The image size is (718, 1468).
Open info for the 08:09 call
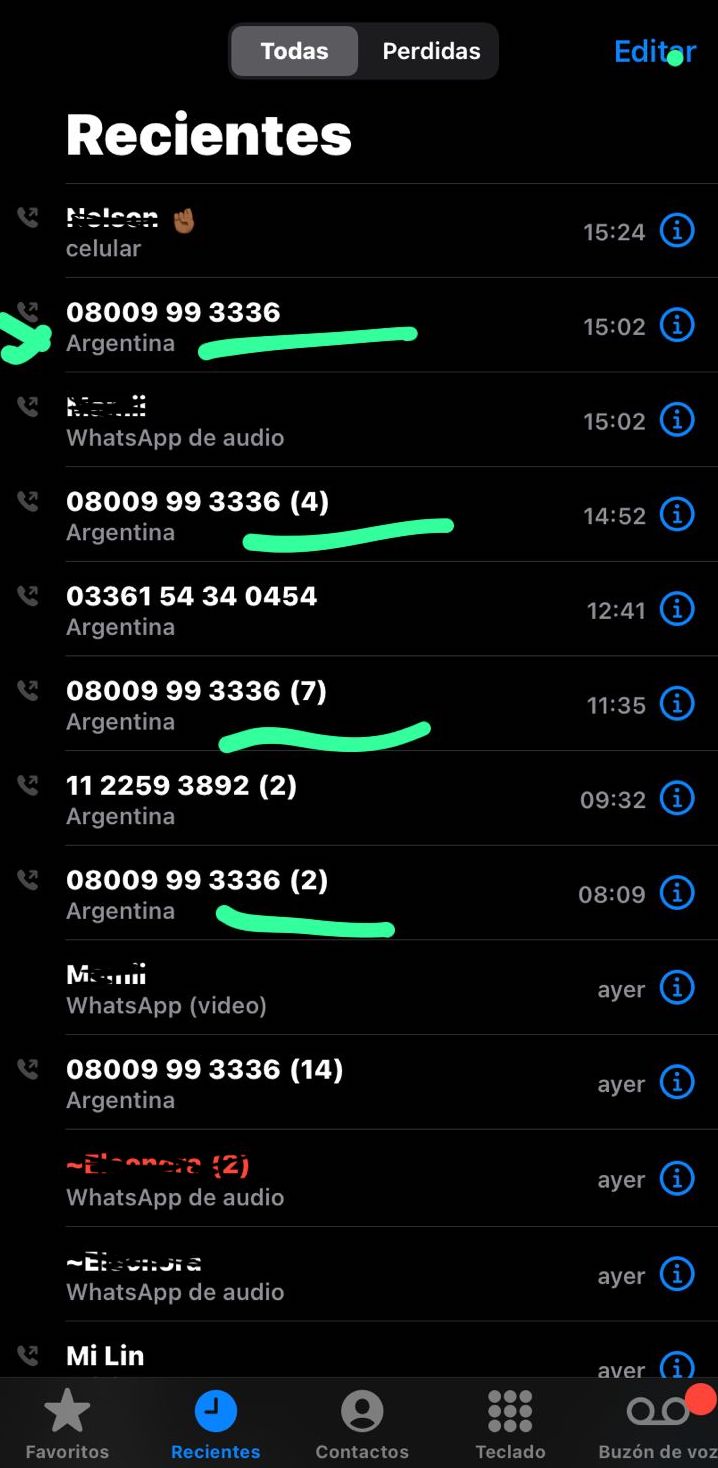(x=677, y=893)
